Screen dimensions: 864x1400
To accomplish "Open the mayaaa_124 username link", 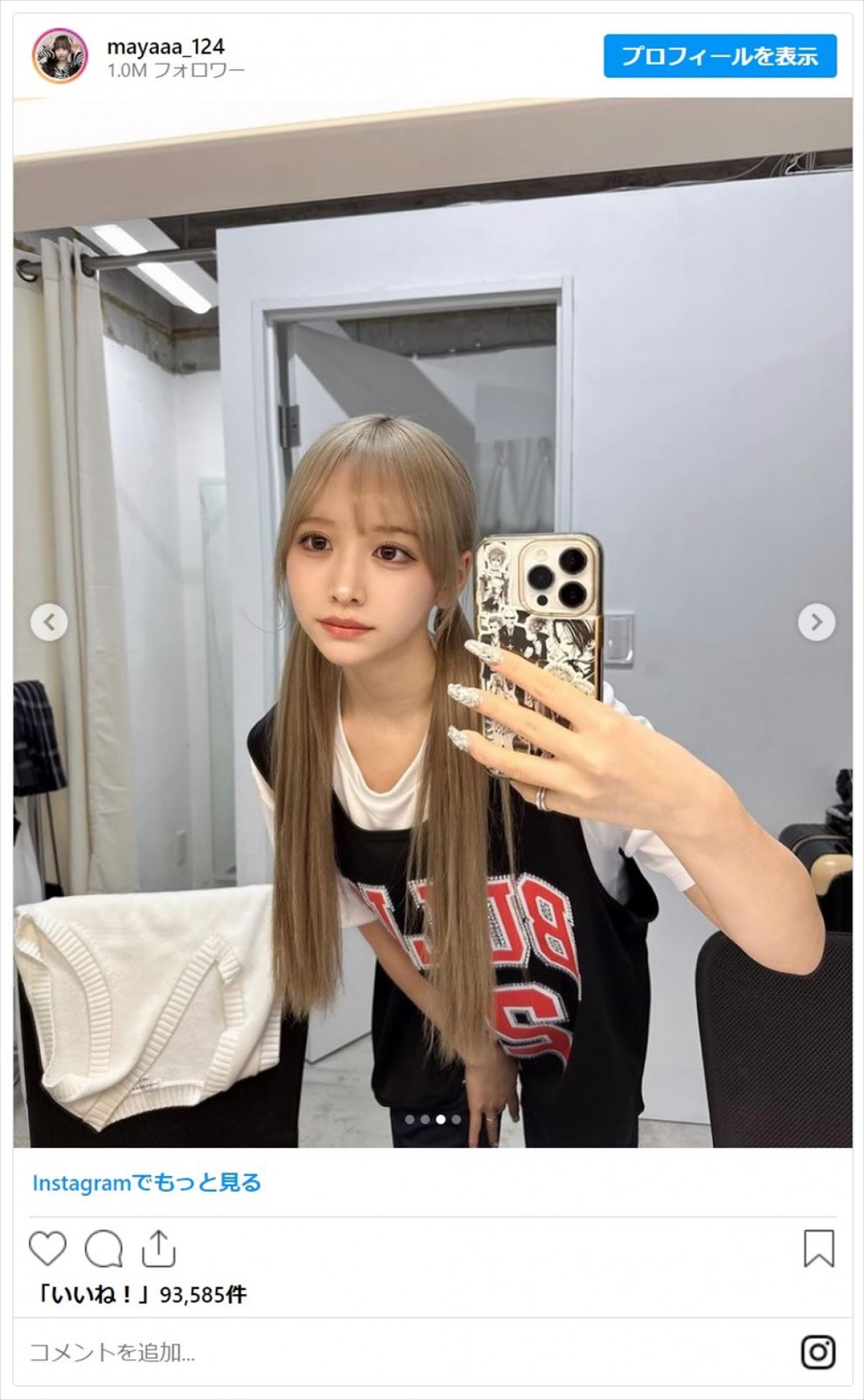I will 166,47.
